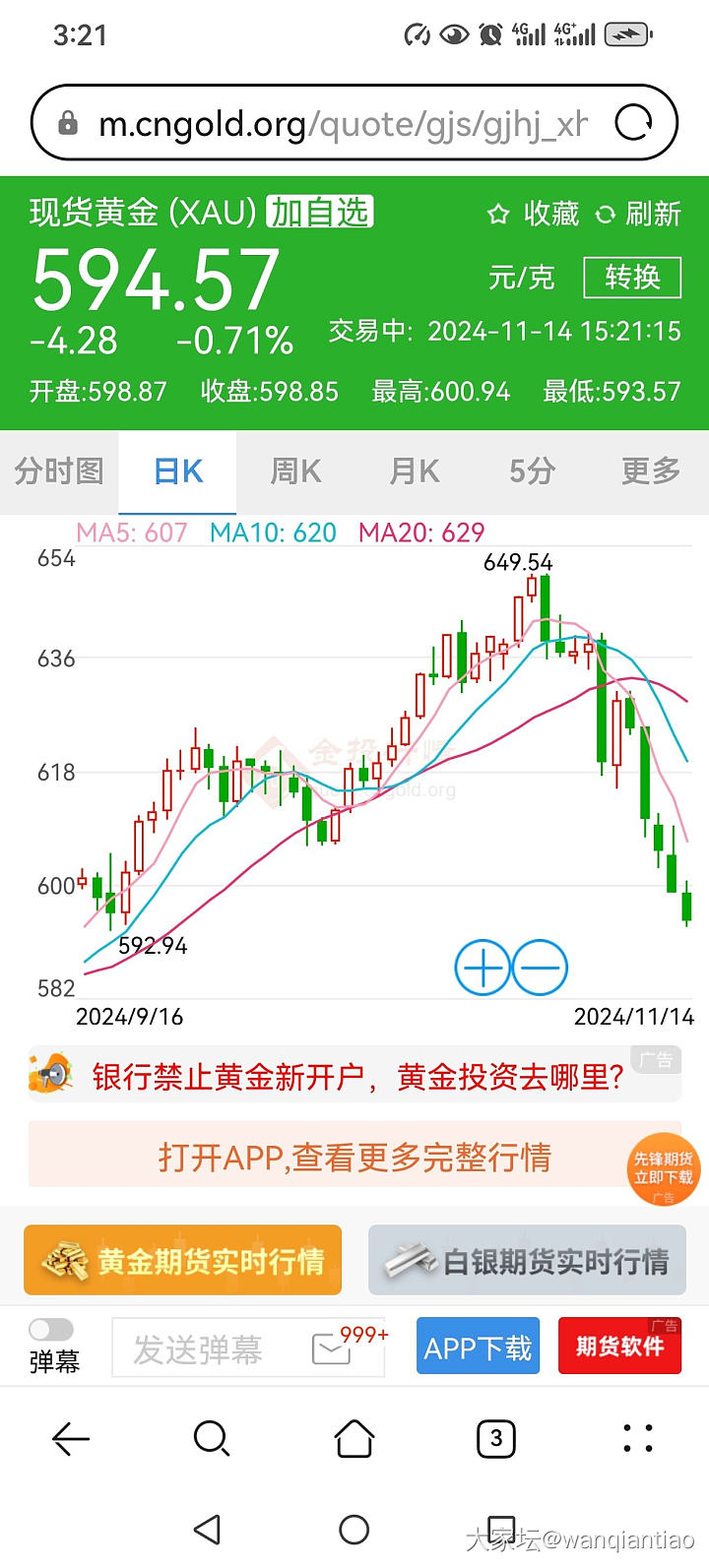This screenshot has width=709, height=1568.
Task: Refresh the quote with 刷新
Action: (x=639, y=214)
